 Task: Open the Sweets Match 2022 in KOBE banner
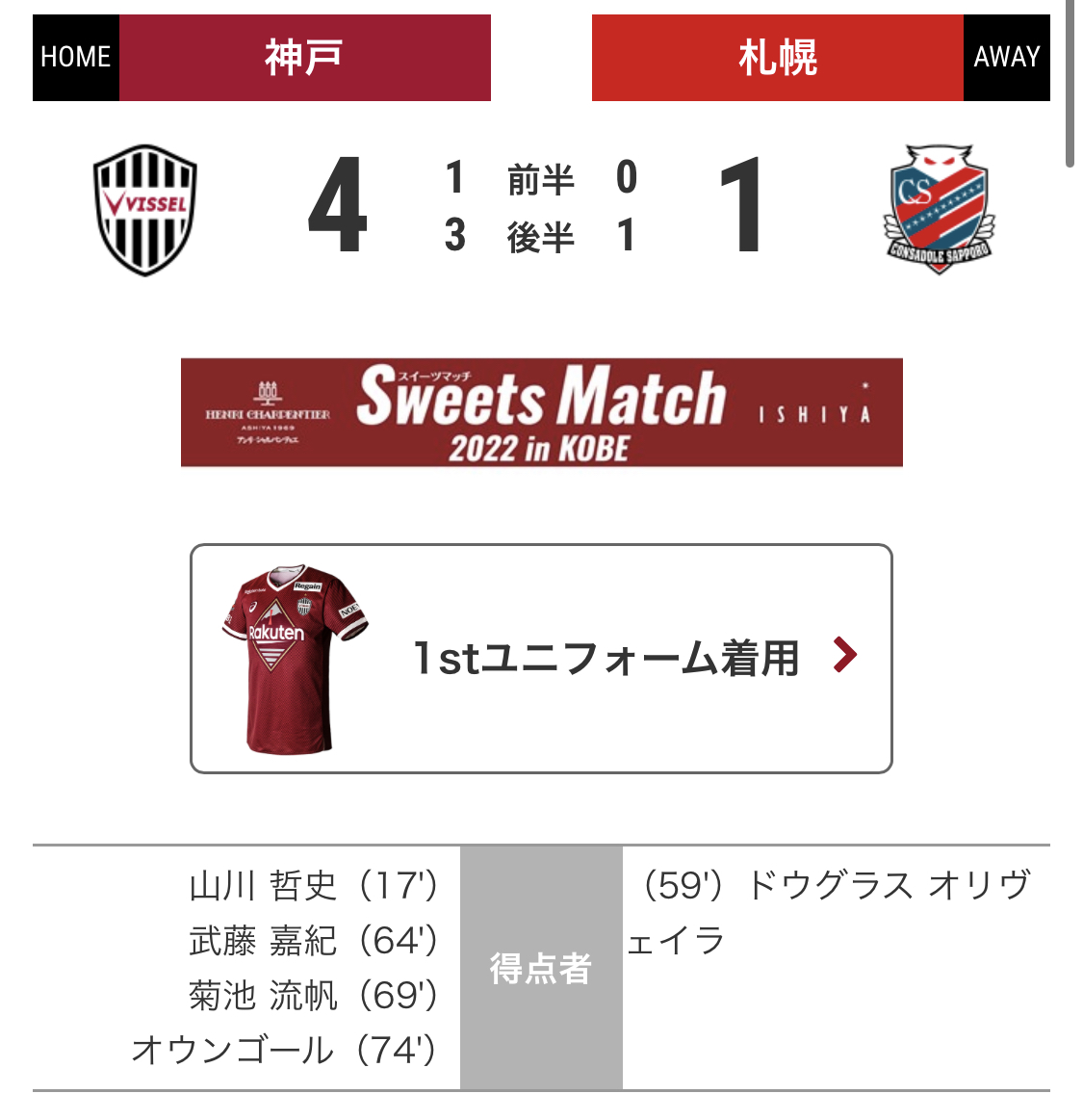541,413
